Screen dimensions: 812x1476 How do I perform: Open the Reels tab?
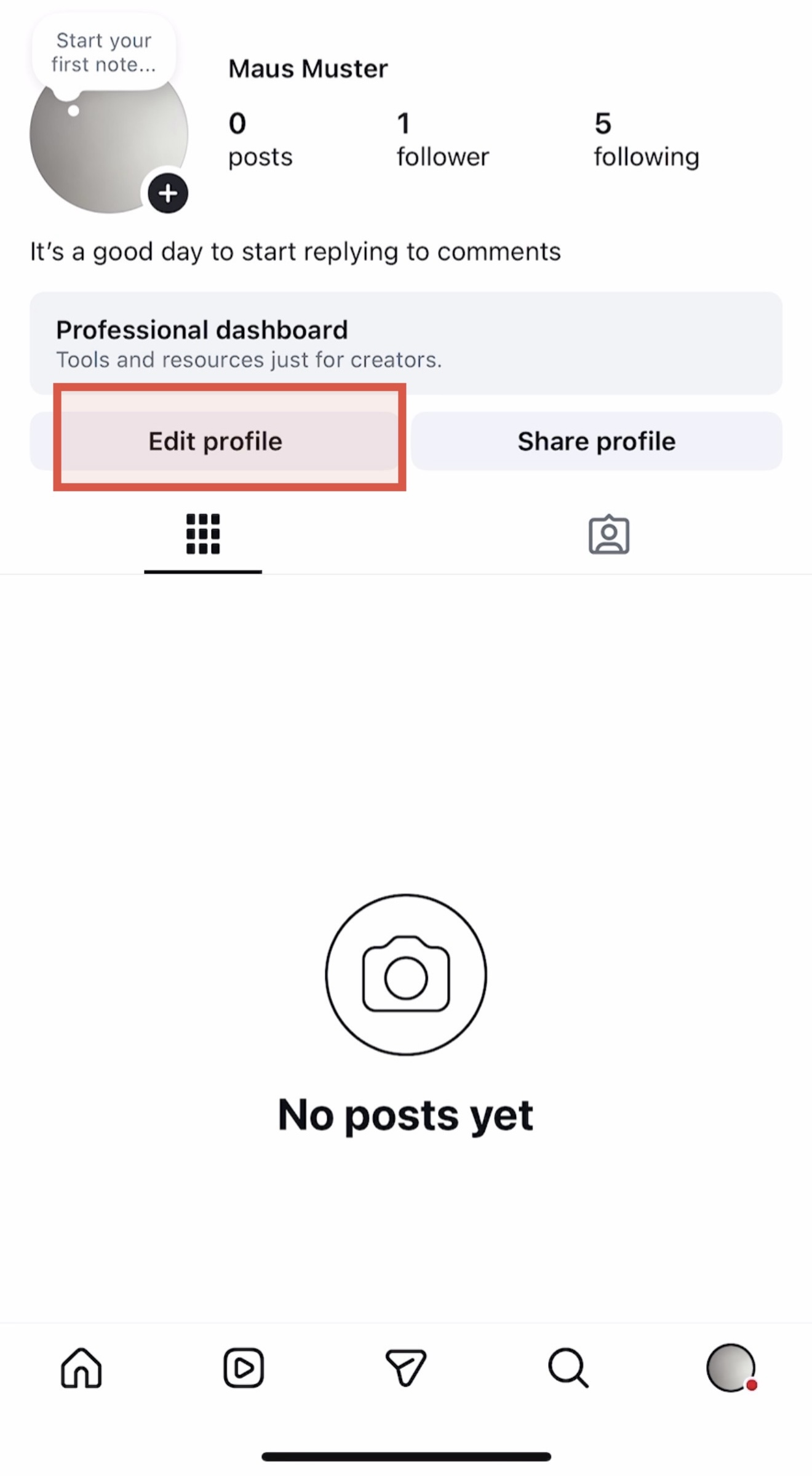point(244,1368)
